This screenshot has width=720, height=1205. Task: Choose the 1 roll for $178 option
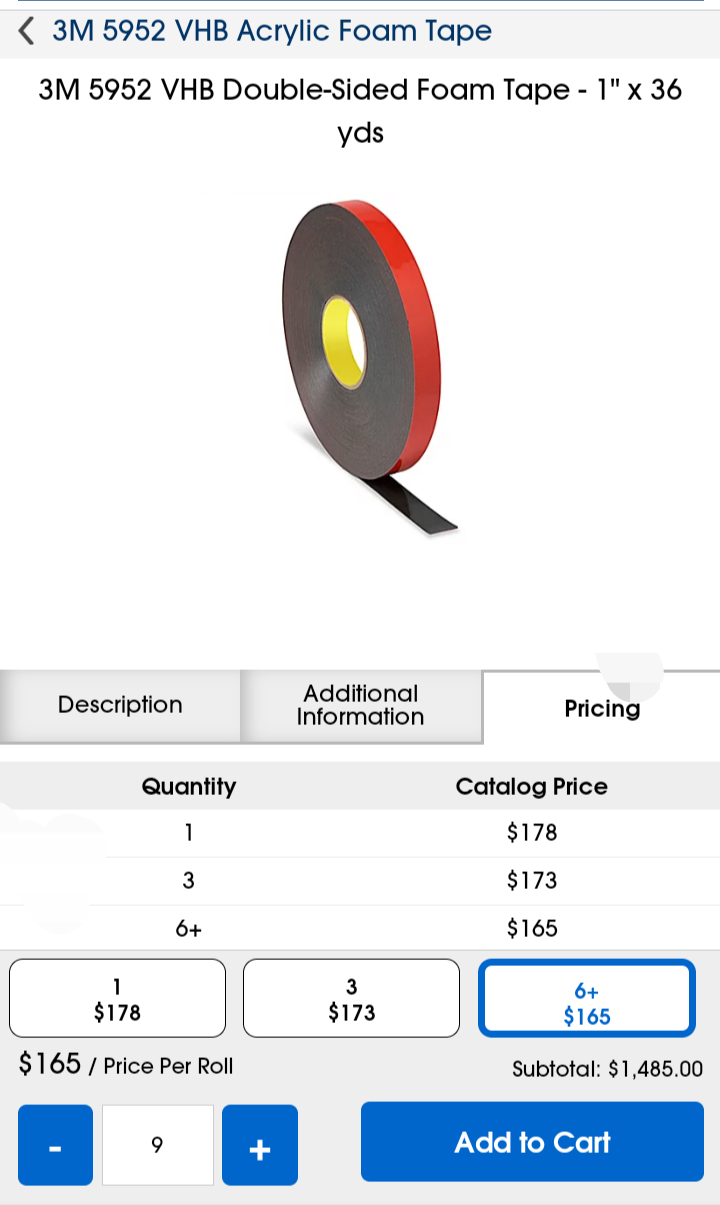(117, 998)
